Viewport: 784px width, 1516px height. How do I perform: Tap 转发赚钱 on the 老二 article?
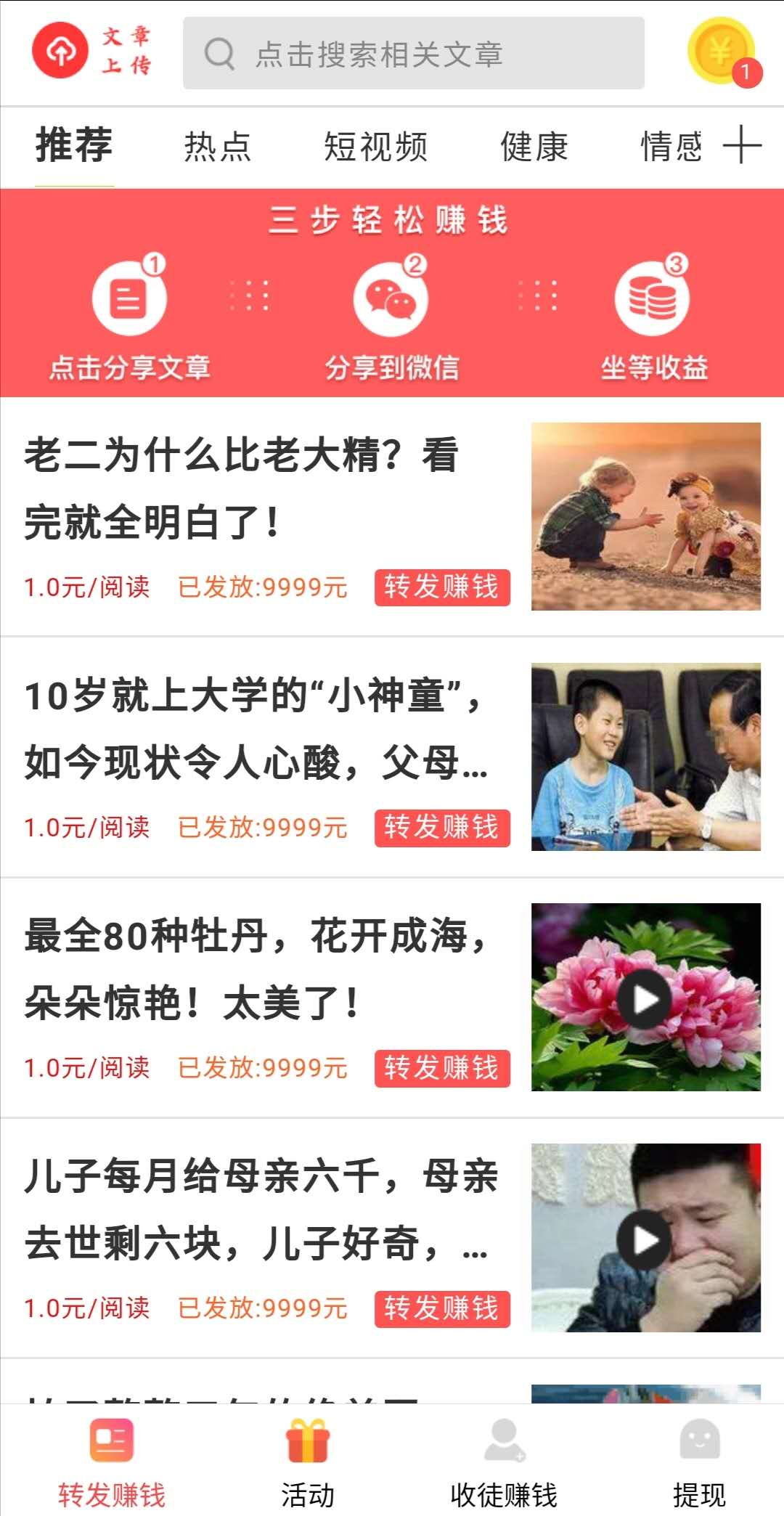(442, 587)
